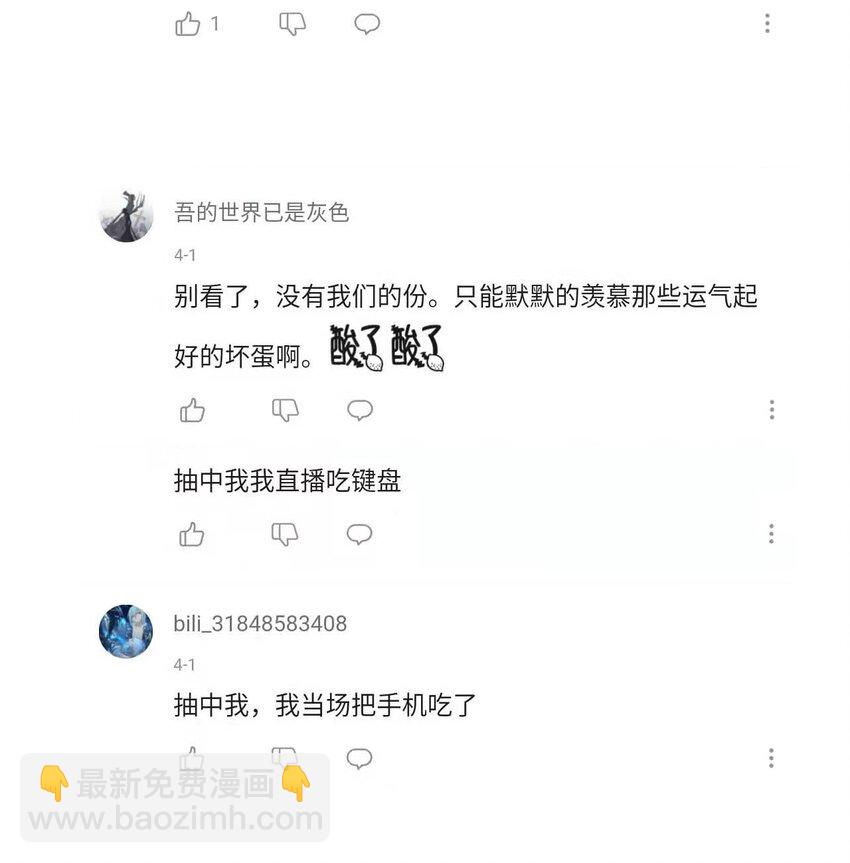Open reply box for 抽中我我直播吃键盘
This screenshot has height=863, width=850.
359,534
